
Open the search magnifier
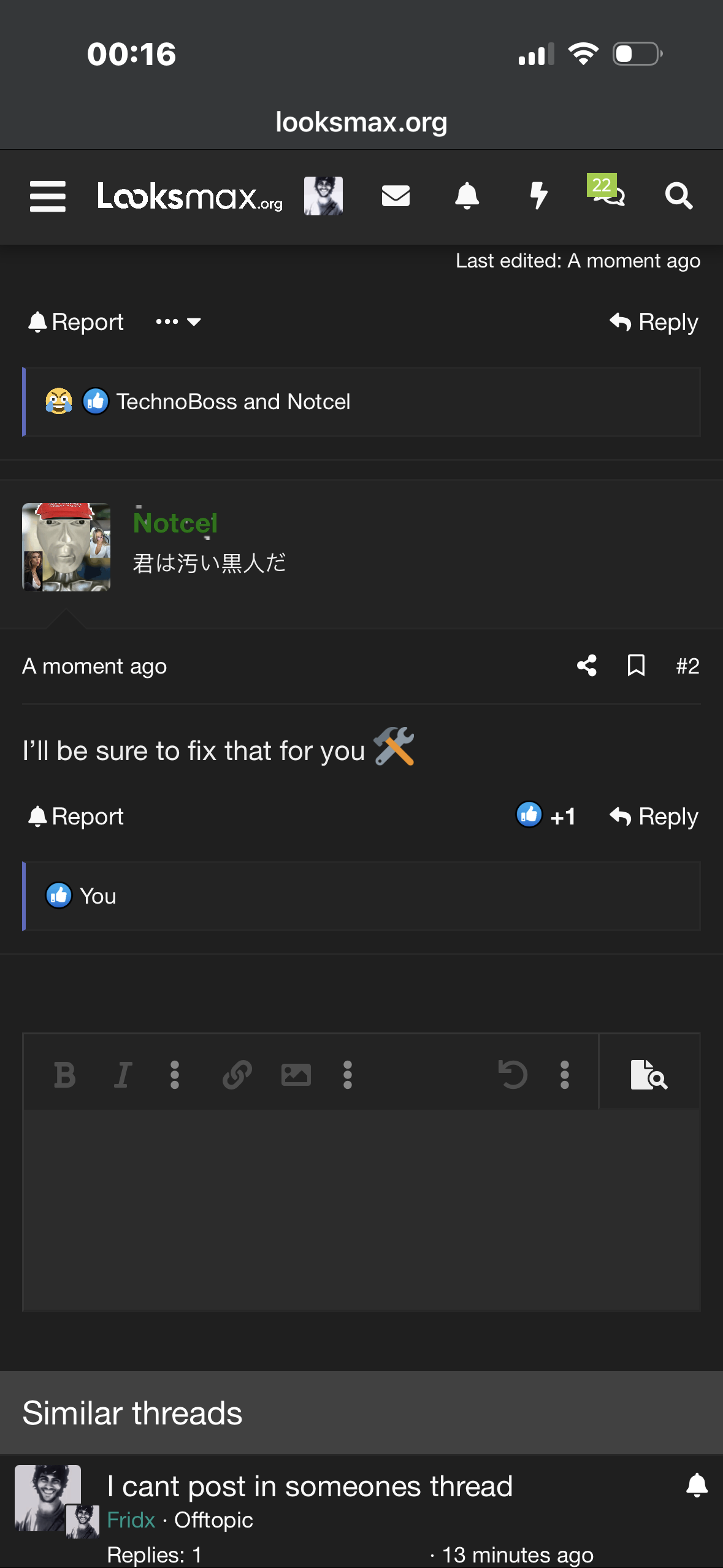[679, 196]
